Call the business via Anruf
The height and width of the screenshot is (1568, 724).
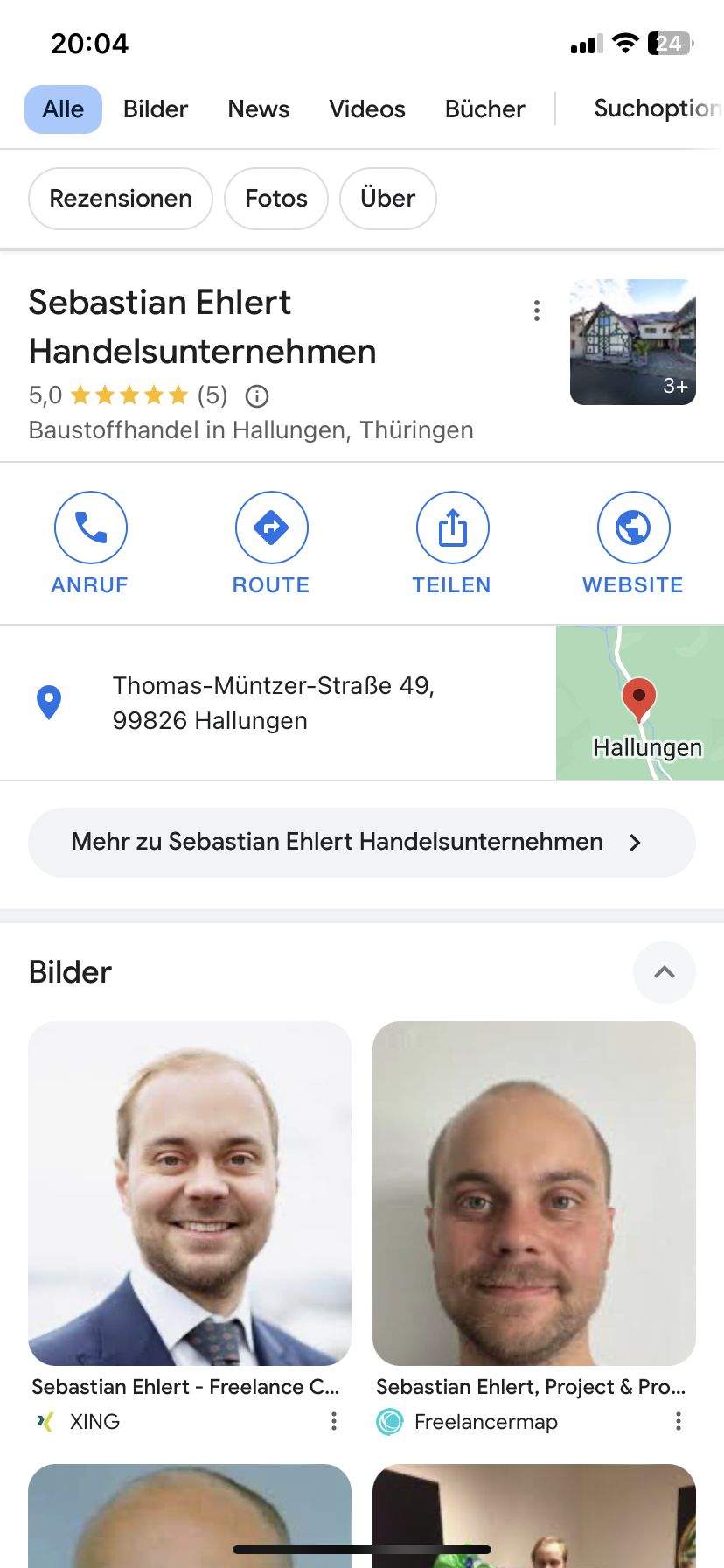coord(90,543)
